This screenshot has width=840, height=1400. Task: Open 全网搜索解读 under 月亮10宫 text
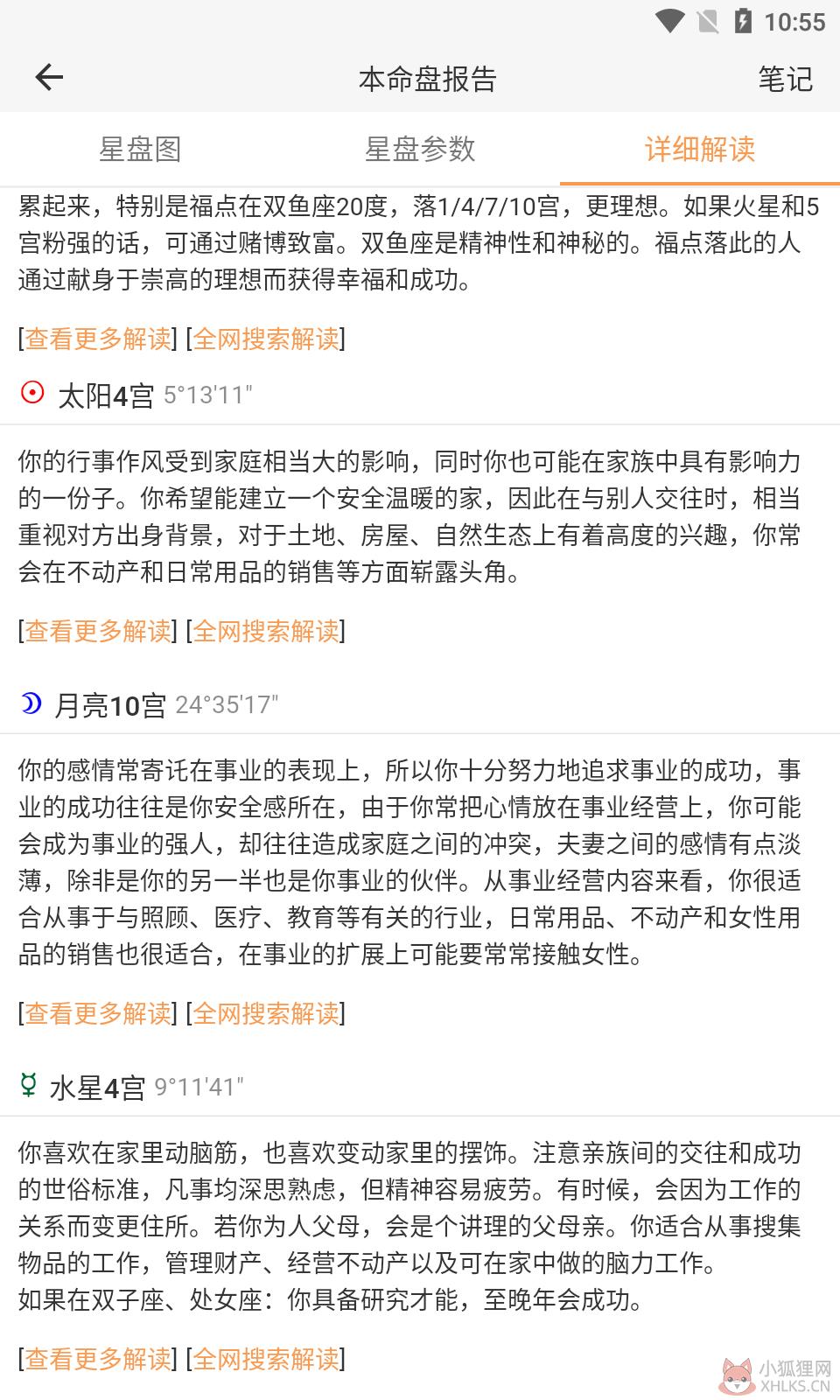(x=266, y=1013)
